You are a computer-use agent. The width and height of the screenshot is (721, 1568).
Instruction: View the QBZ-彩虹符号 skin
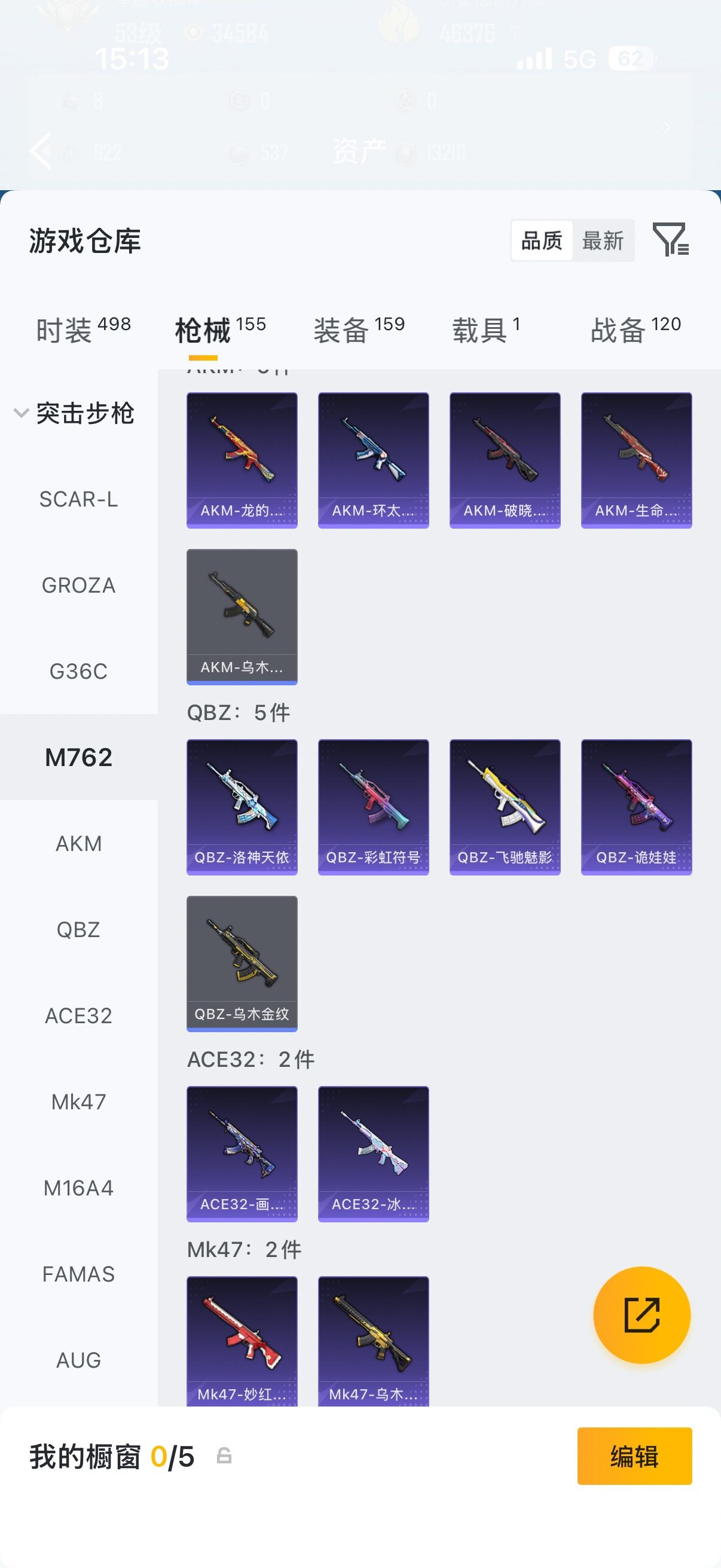(x=374, y=807)
